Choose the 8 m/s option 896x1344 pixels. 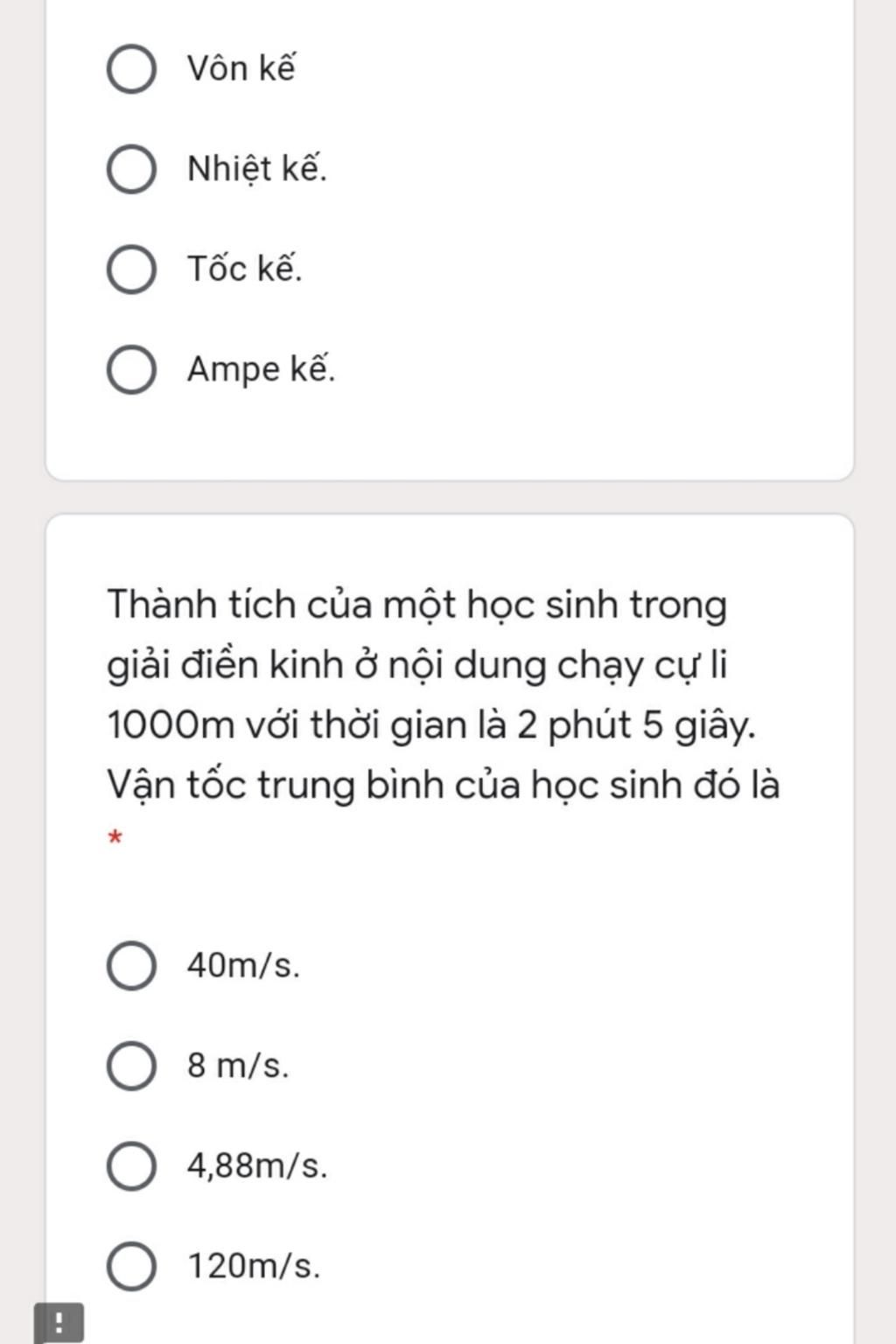coord(131,1066)
